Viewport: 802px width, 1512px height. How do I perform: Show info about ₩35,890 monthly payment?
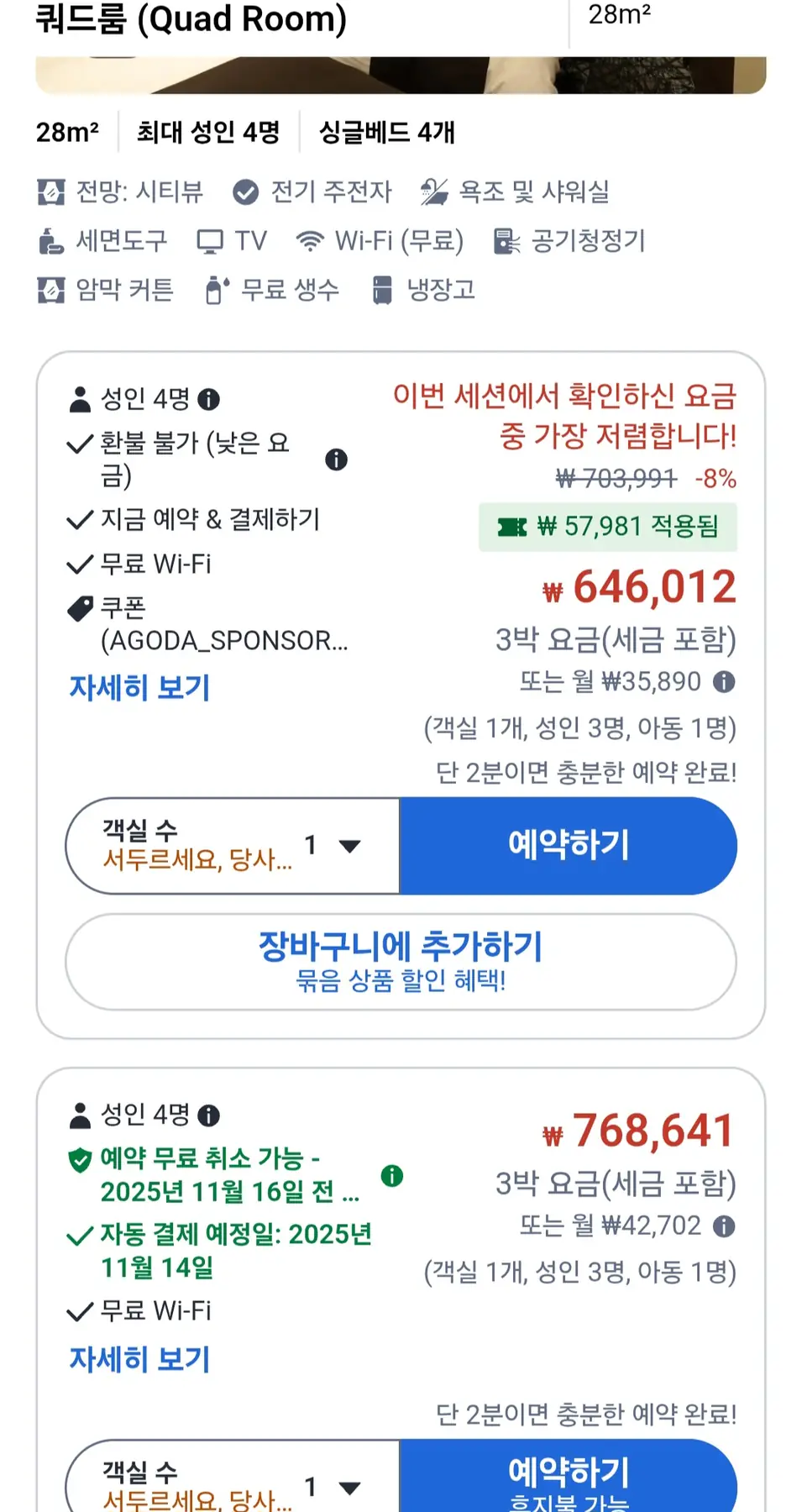pos(724,681)
